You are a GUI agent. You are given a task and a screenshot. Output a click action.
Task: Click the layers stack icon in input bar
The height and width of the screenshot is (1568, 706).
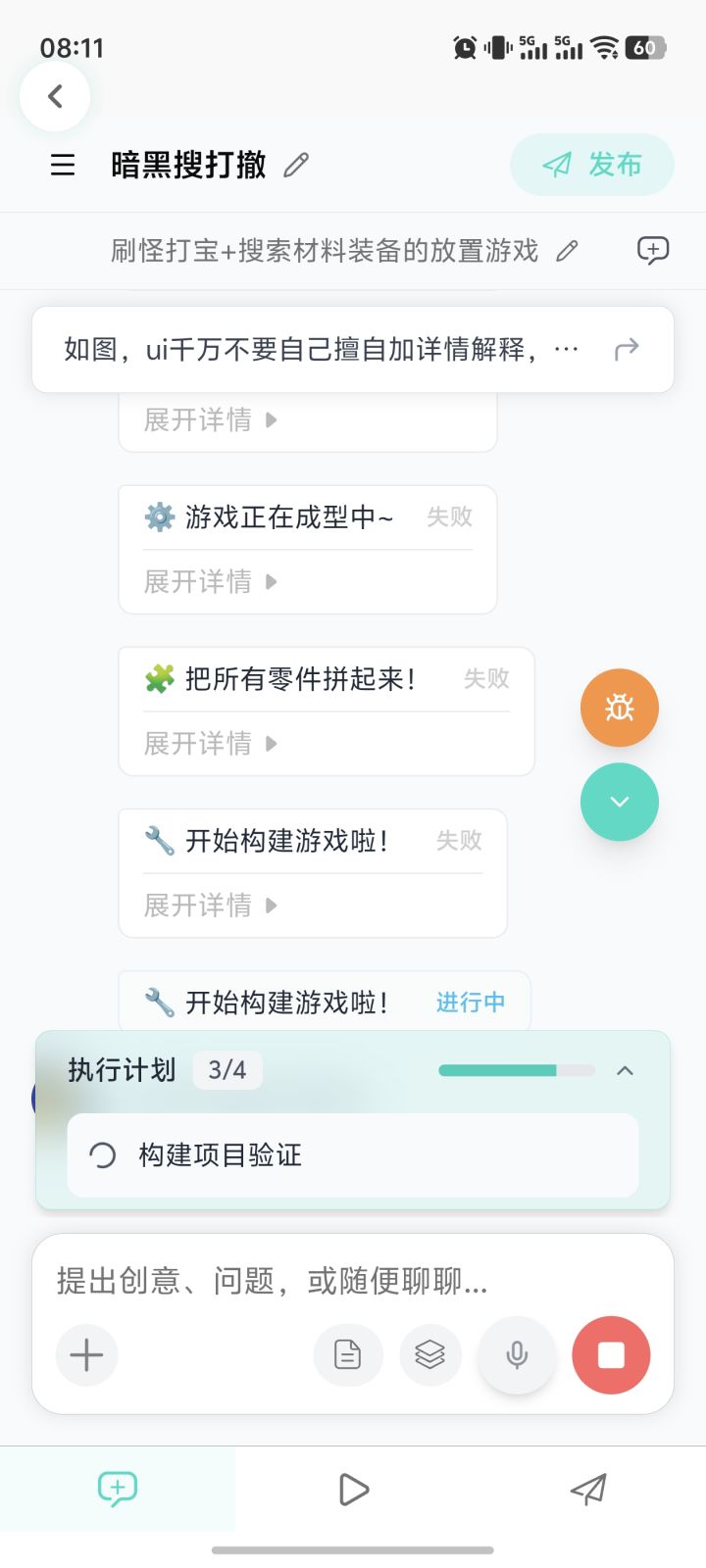[x=430, y=1355]
